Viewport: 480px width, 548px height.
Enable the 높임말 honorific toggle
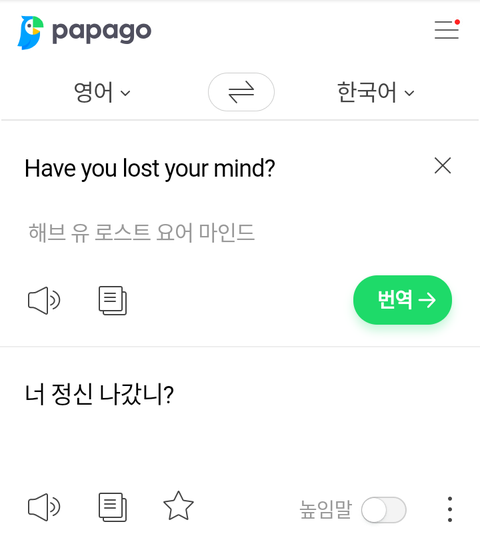click(384, 510)
